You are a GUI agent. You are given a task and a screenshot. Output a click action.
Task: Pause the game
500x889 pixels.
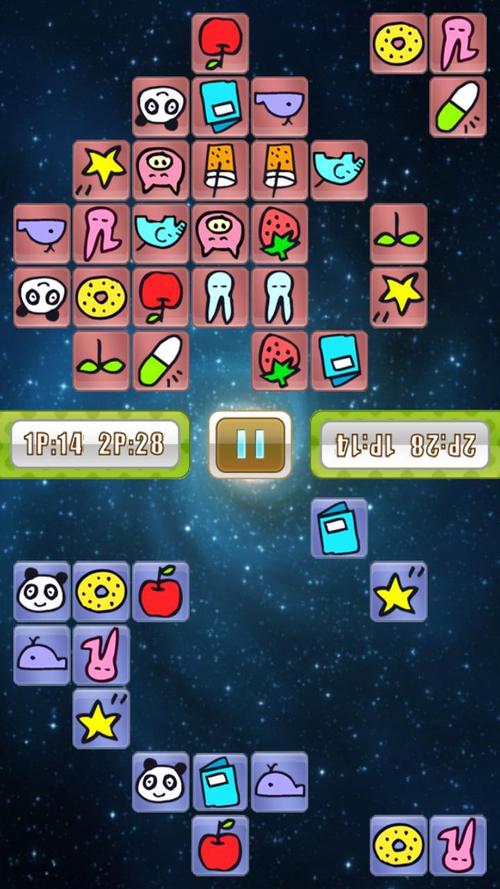250,444
